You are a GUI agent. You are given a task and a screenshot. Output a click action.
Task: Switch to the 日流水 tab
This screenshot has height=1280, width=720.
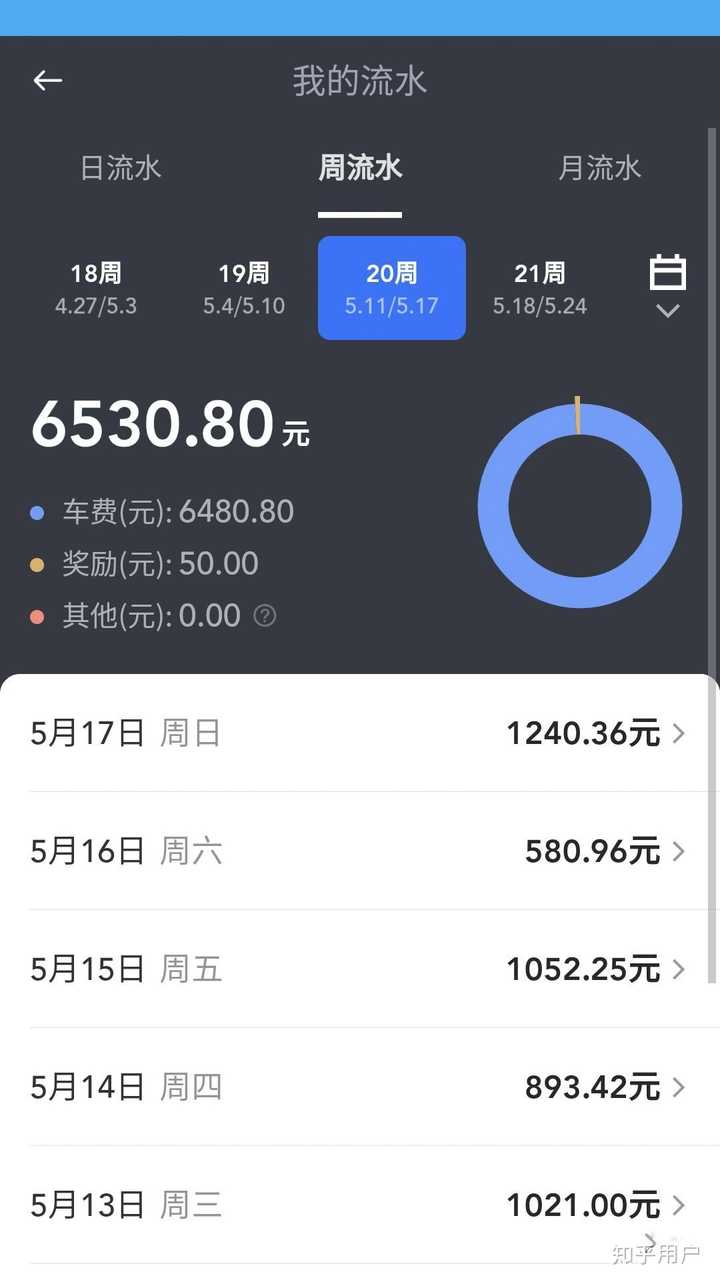coord(120,168)
